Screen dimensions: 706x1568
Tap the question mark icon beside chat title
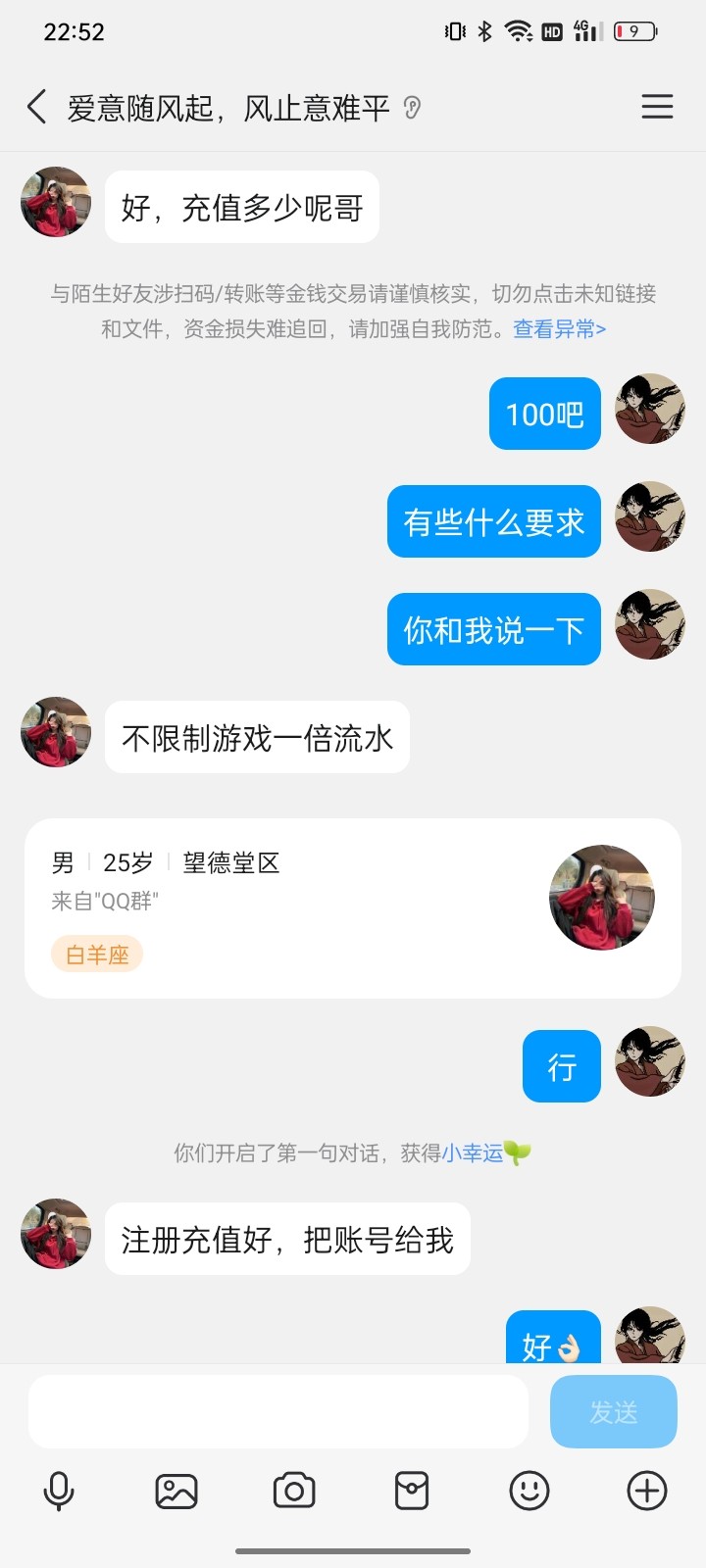pyautogui.click(x=413, y=110)
